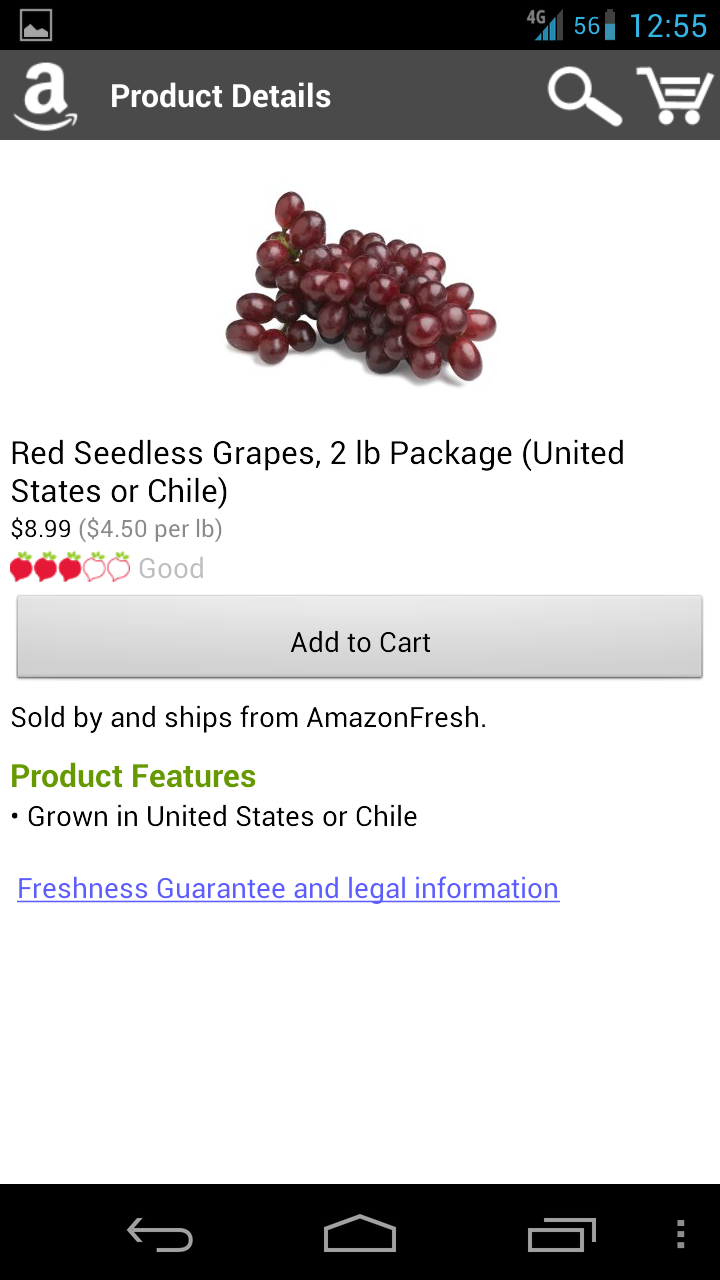720x1280 pixels.
Task: Tap the home navigation icon
Action: pyautogui.click(x=359, y=1235)
